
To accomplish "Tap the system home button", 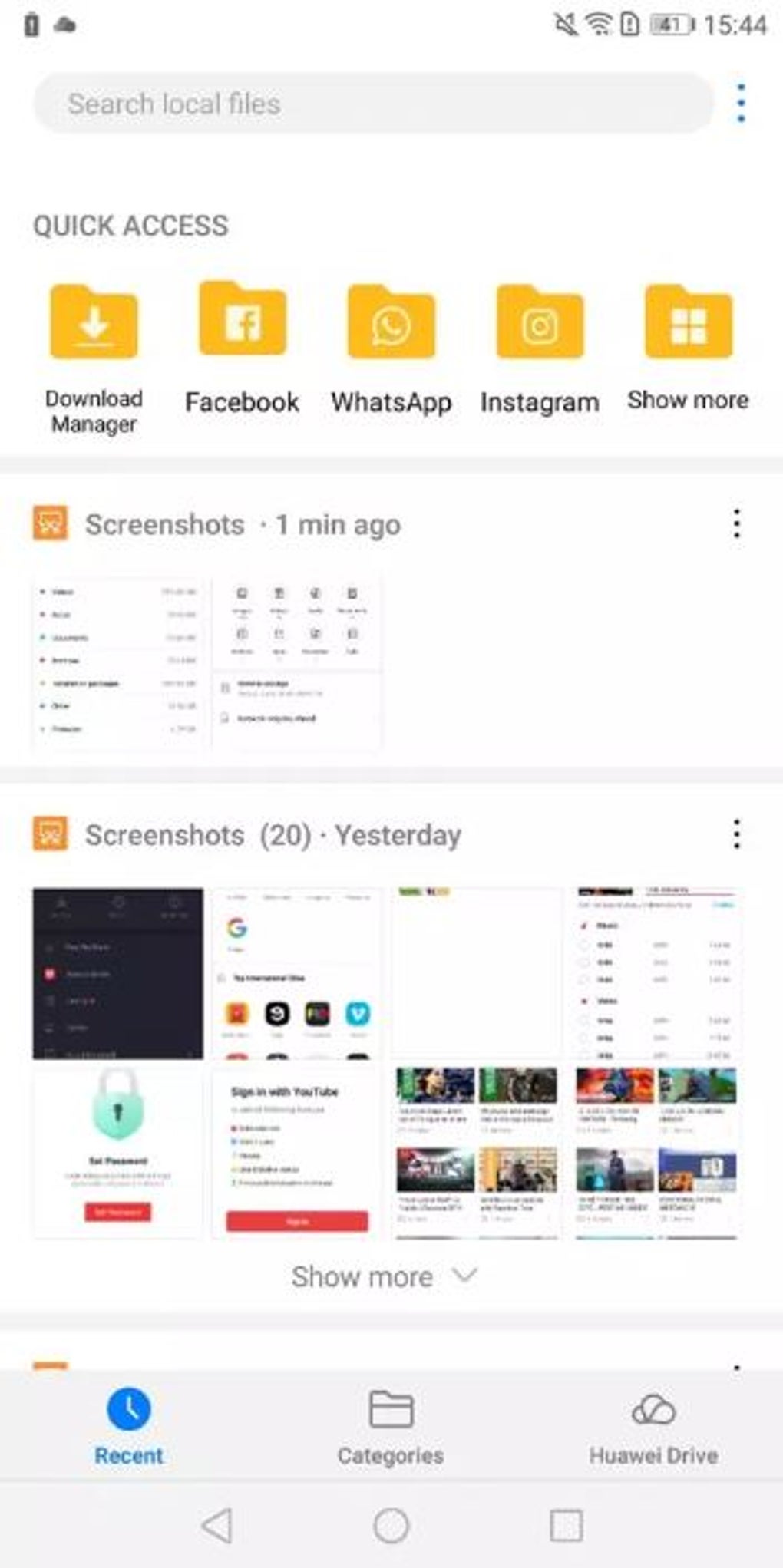I will pos(391,1526).
